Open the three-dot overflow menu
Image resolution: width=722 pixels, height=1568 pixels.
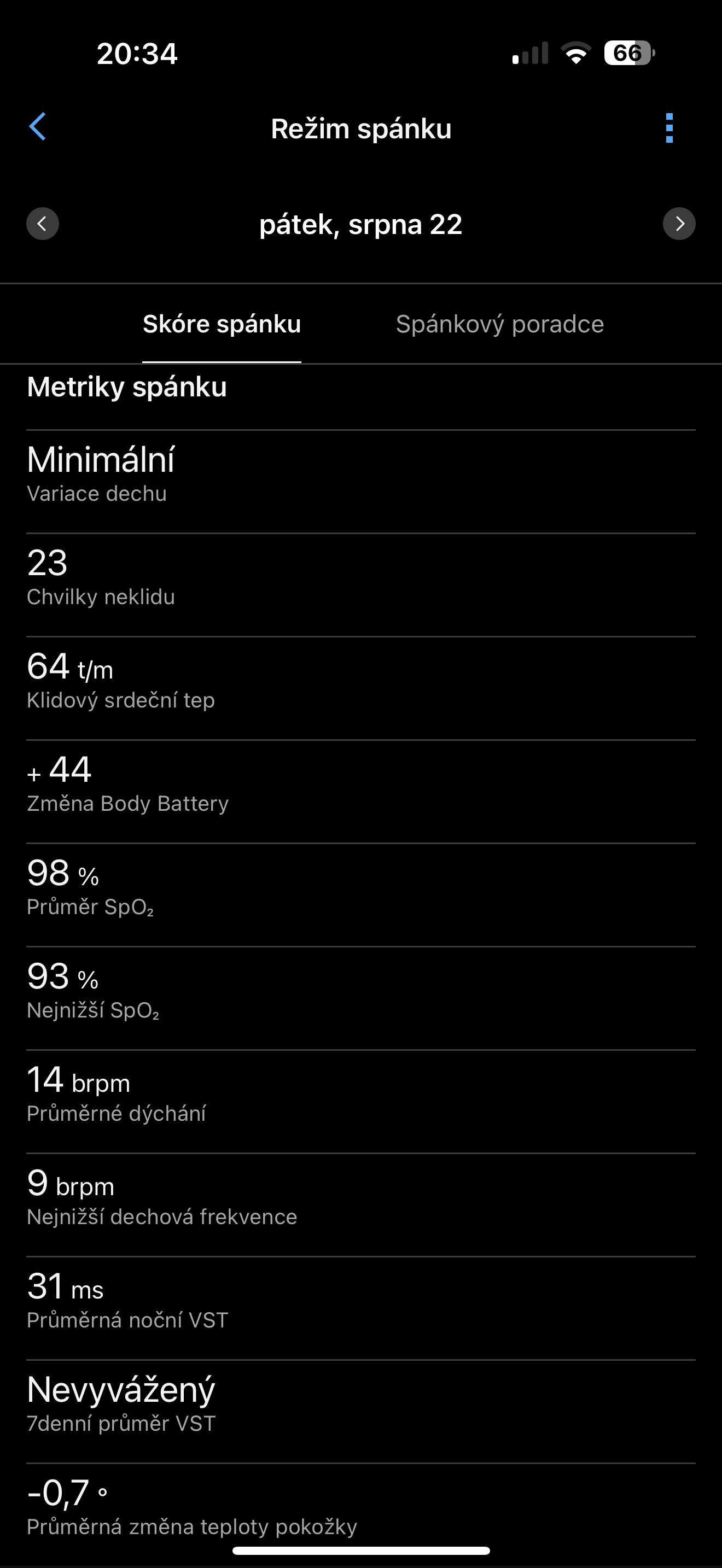(x=669, y=128)
